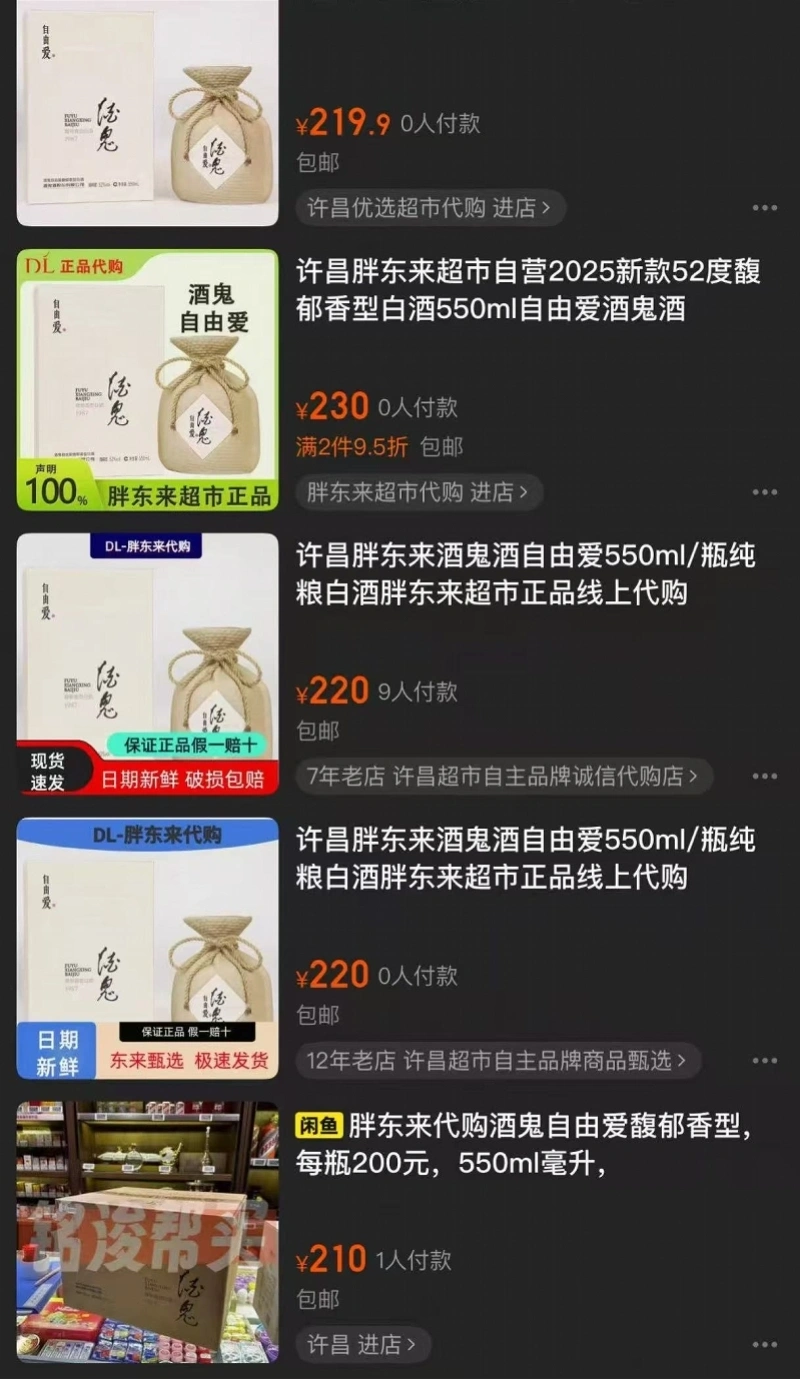Open more options for the 7年老店 listing
The height and width of the screenshot is (1379, 800).
[x=765, y=776]
